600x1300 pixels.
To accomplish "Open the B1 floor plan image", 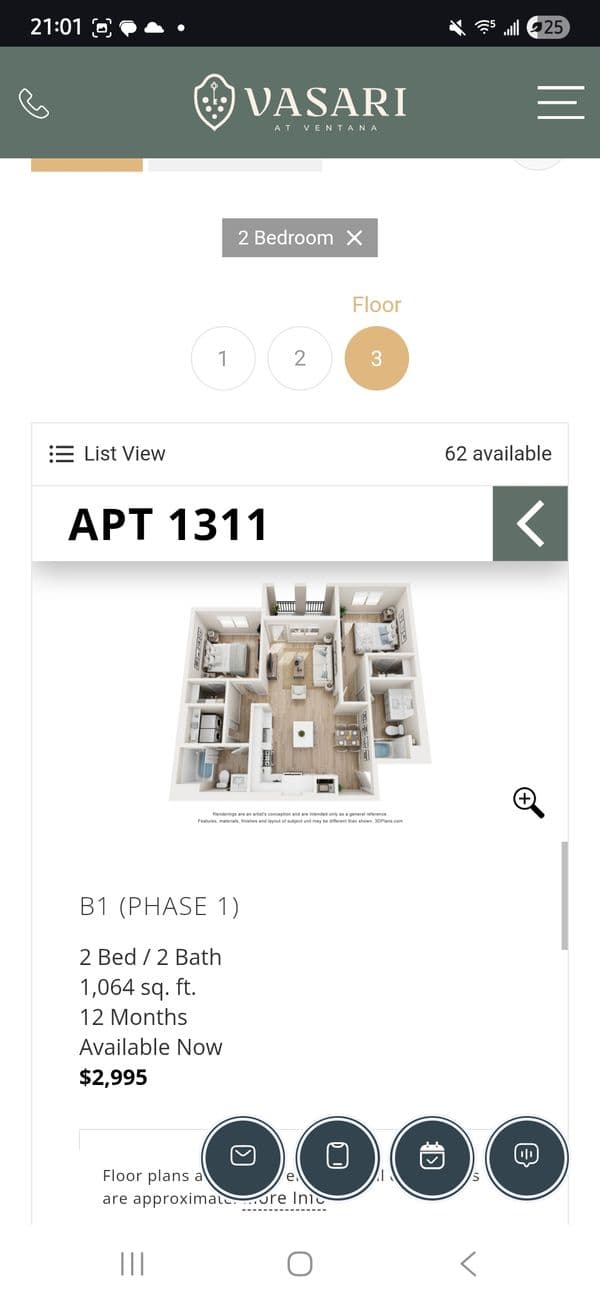I will click(300, 690).
